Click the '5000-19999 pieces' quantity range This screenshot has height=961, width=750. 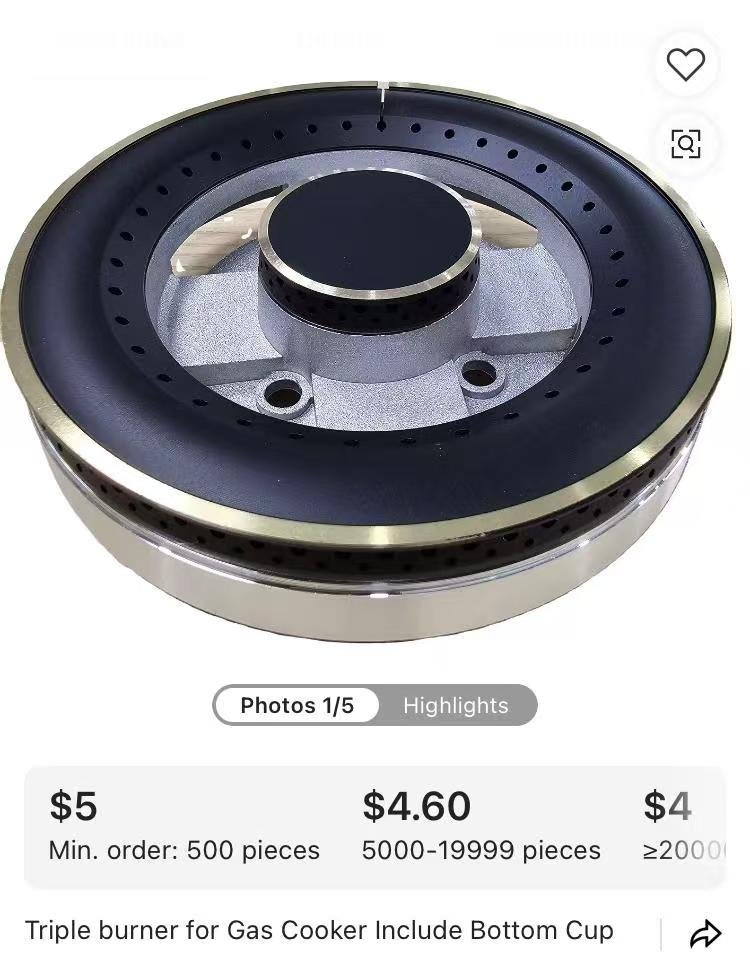(481, 851)
